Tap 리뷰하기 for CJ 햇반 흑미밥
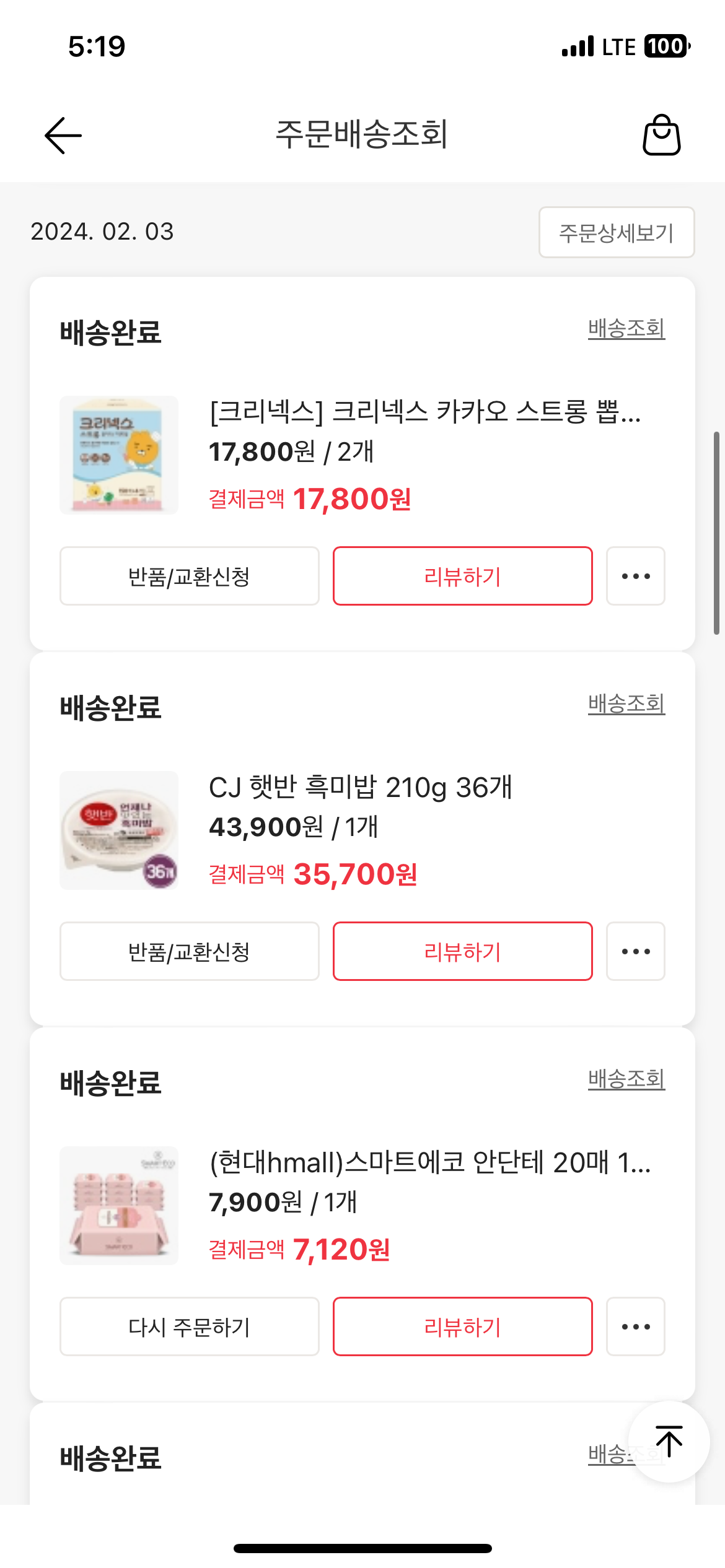This screenshot has height=1568, width=725. click(462, 951)
